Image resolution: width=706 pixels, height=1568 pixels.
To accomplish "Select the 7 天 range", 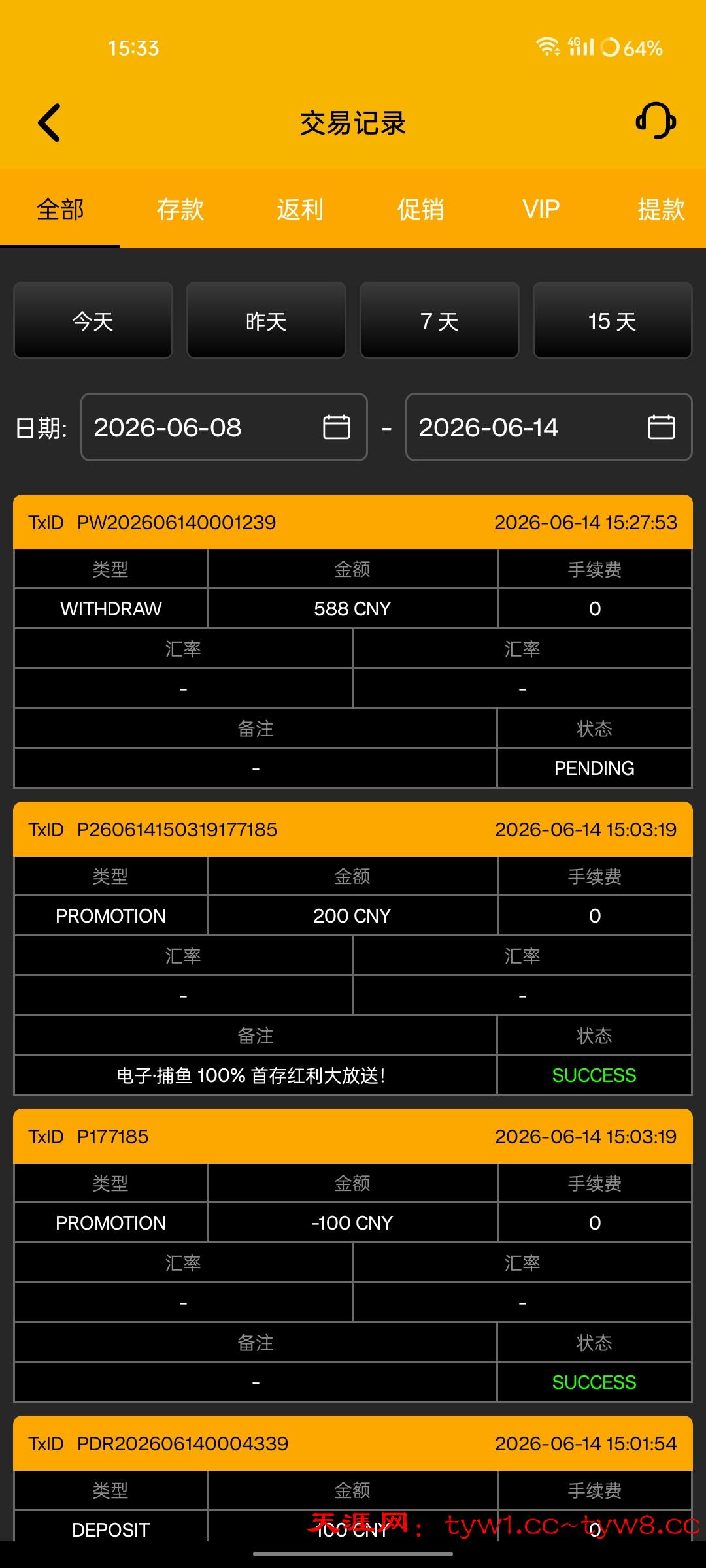I will [439, 320].
